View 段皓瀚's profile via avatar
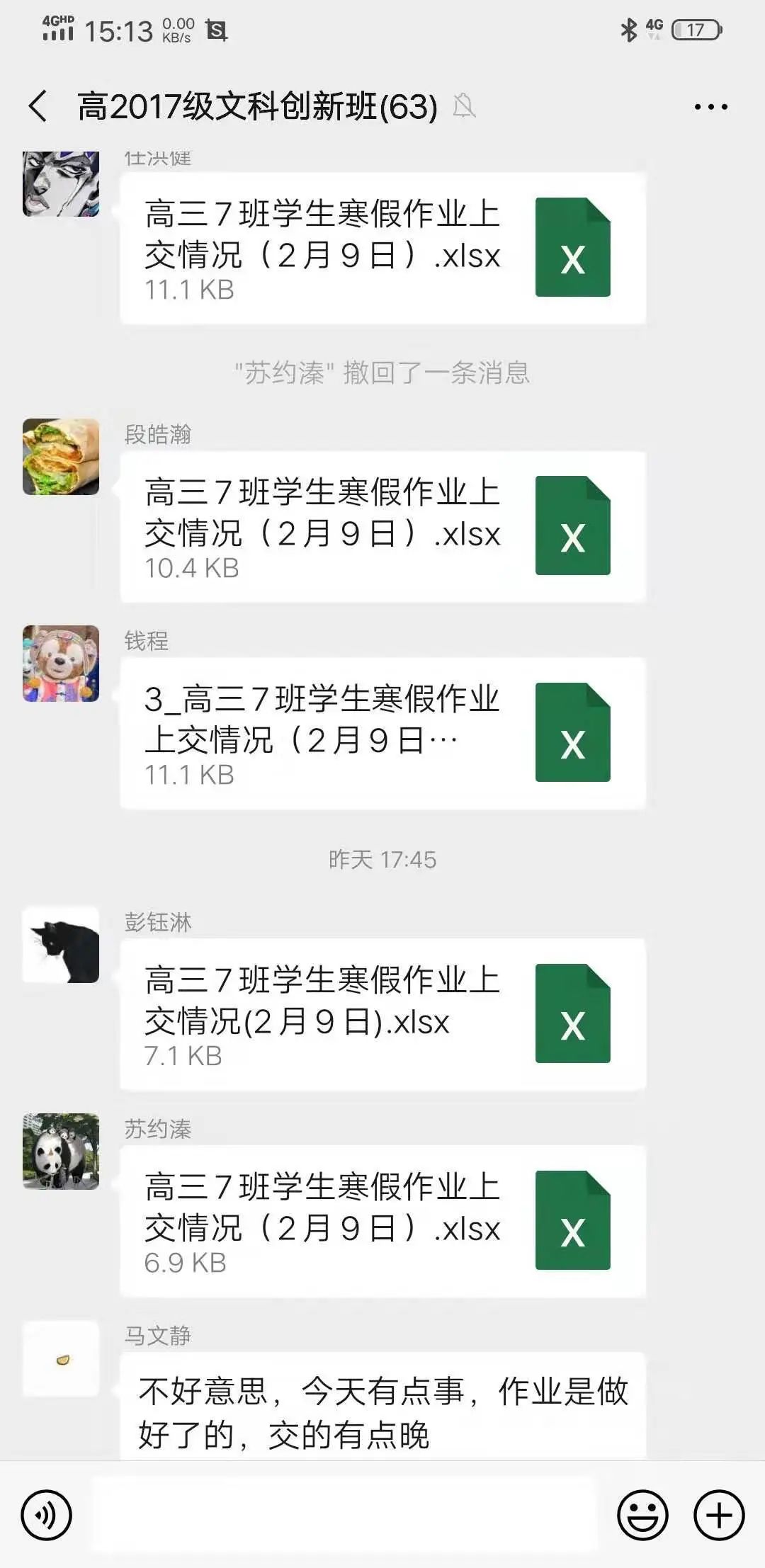The width and height of the screenshot is (765, 1568). click(61, 457)
